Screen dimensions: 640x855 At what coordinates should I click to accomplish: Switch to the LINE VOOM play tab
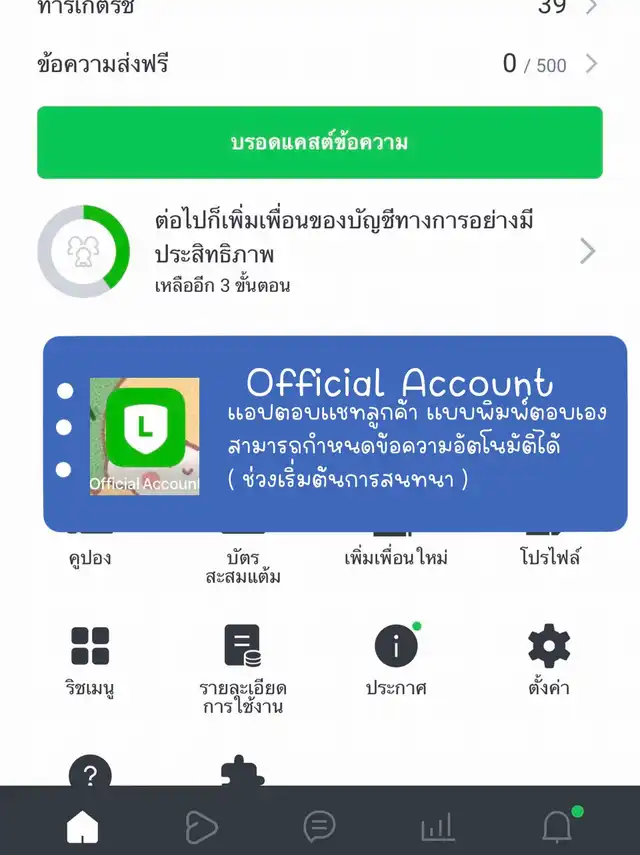pos(201,826)
